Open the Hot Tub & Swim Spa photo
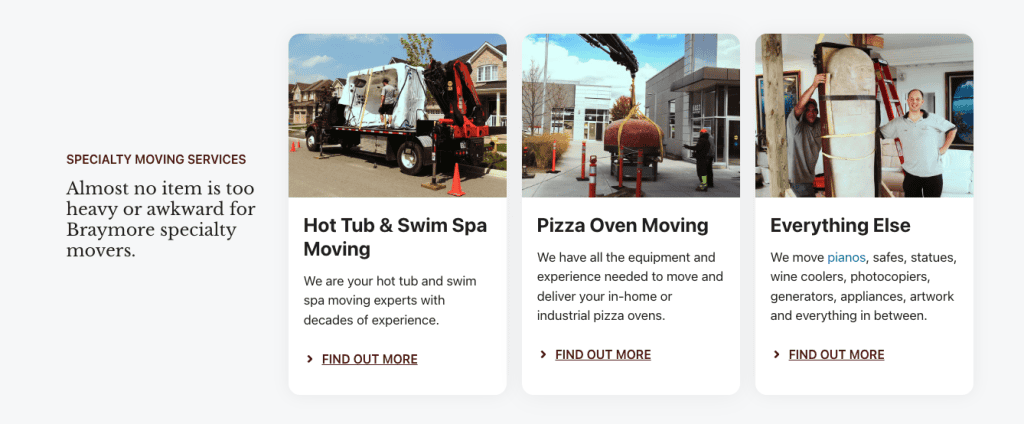The height and width of the screenshot is (424, 1024). 397,115
